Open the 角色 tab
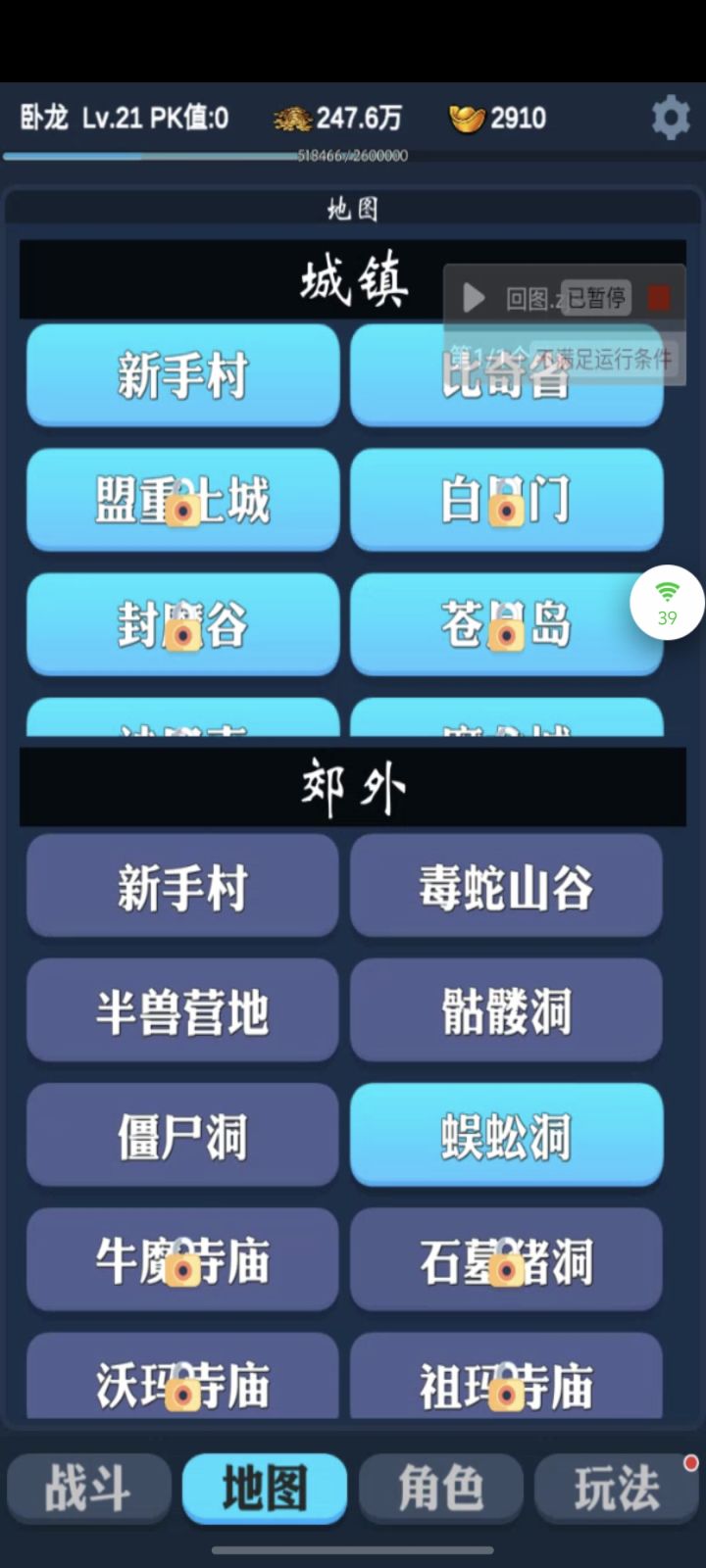706x1568 pixels. (440, 1488)
